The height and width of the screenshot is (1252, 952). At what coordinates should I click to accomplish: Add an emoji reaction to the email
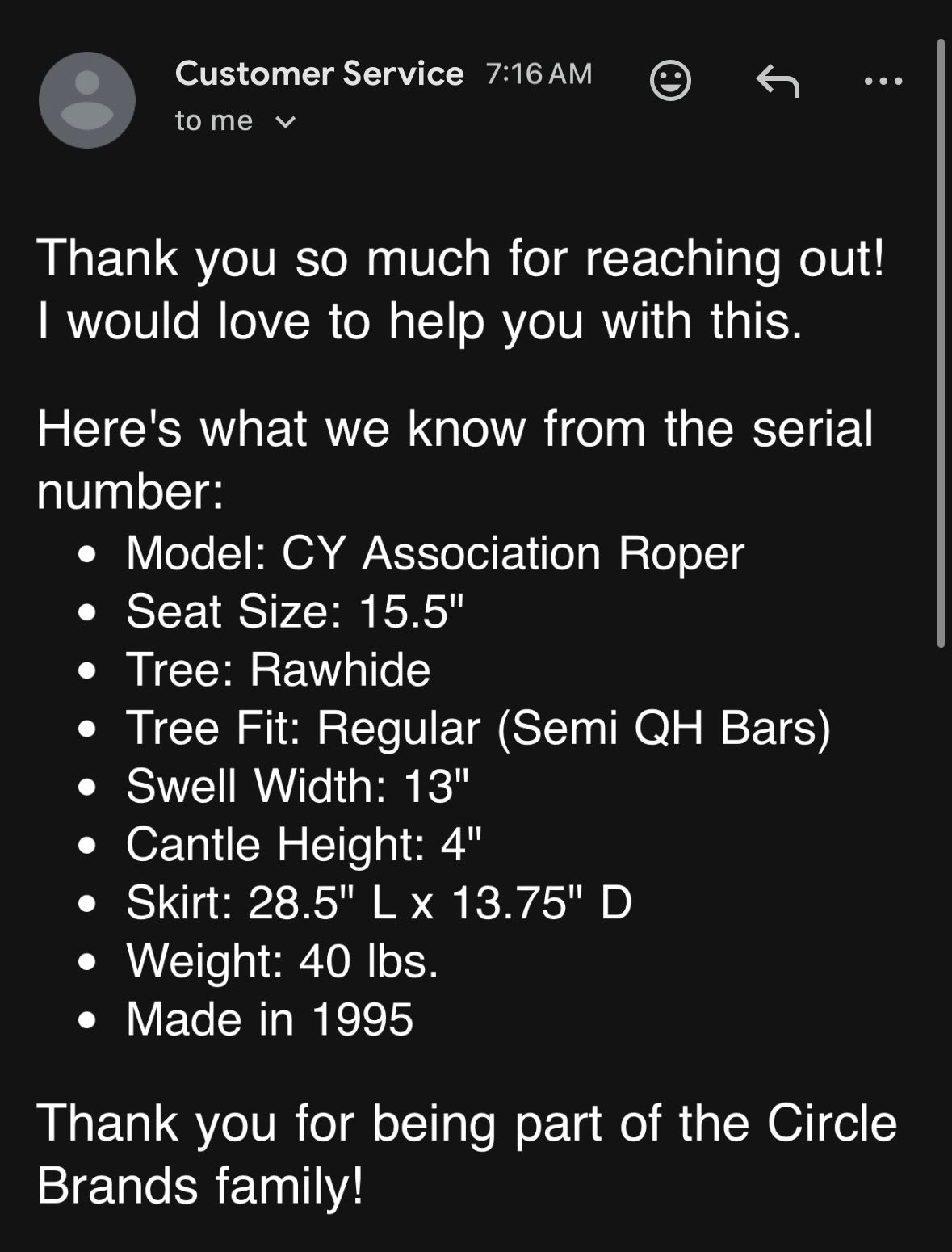pyautogui.click(x=670, y=80)
